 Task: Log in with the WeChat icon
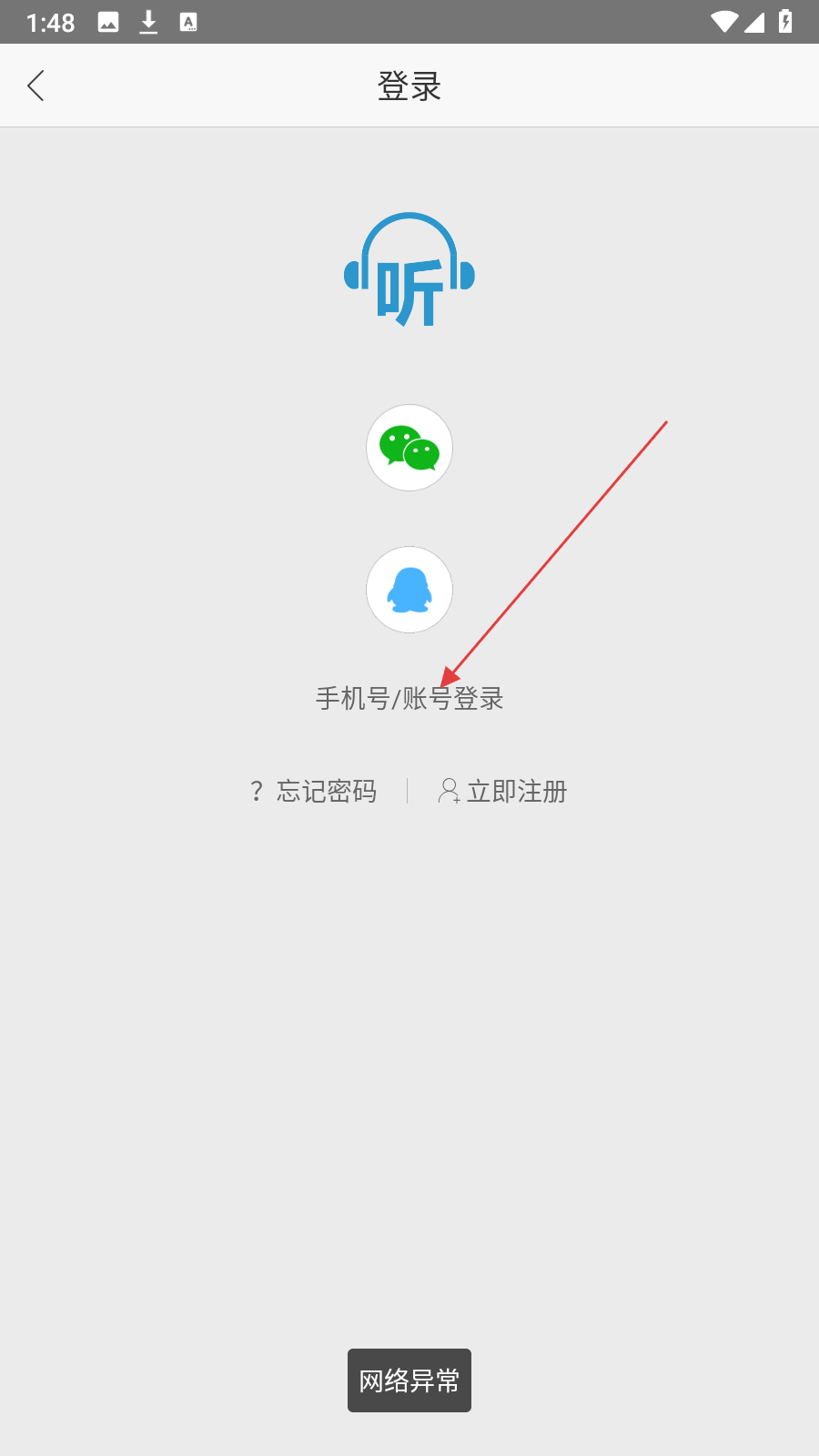tap(409, 448)
